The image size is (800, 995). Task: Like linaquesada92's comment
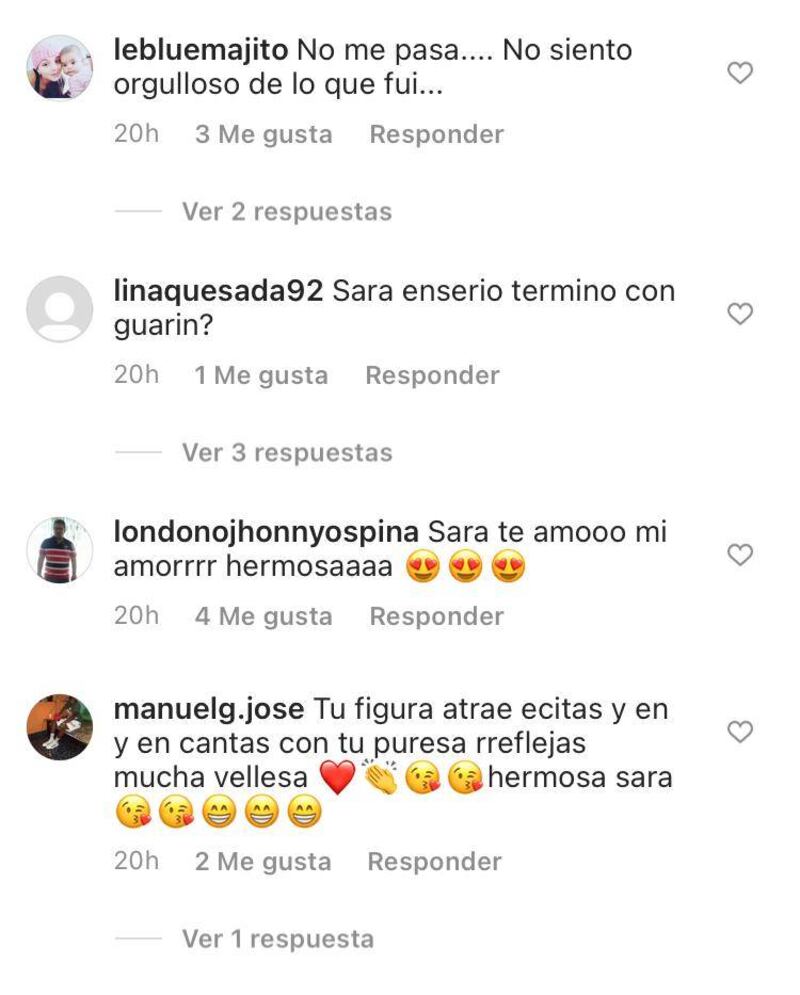click(x=739, y=314)
